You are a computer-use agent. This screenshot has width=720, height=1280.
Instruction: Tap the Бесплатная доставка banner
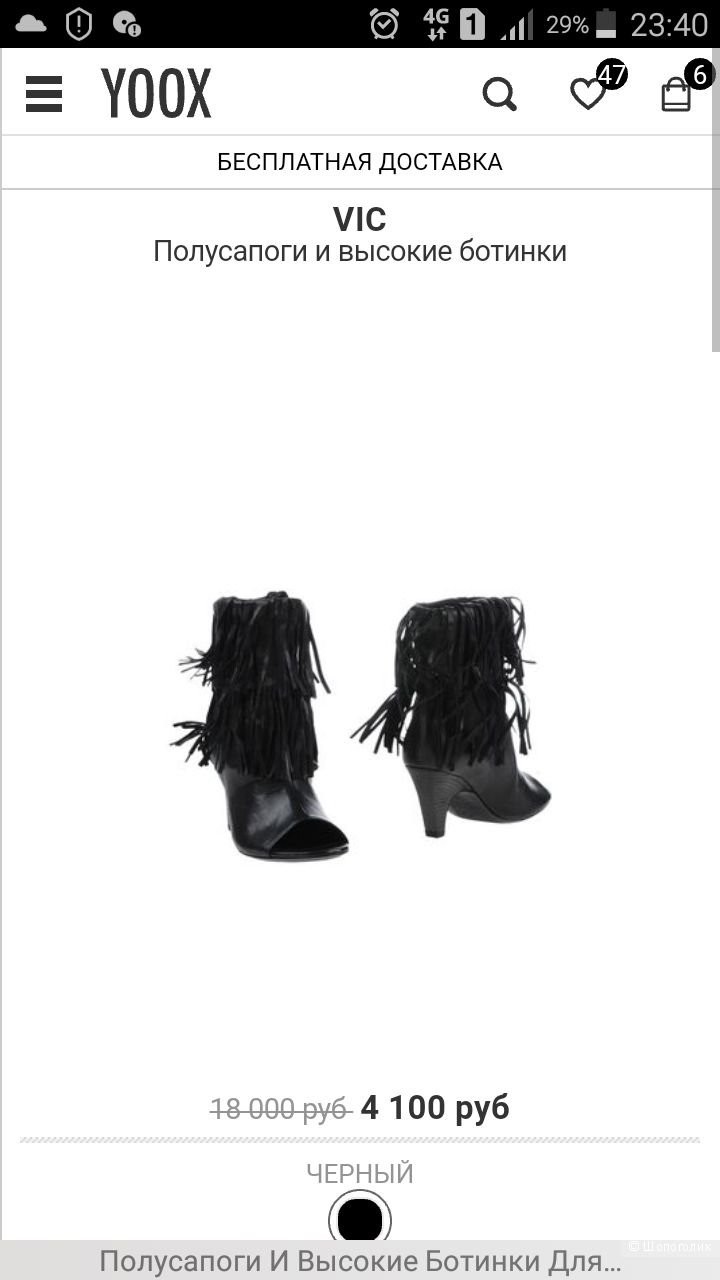point(360,162)
